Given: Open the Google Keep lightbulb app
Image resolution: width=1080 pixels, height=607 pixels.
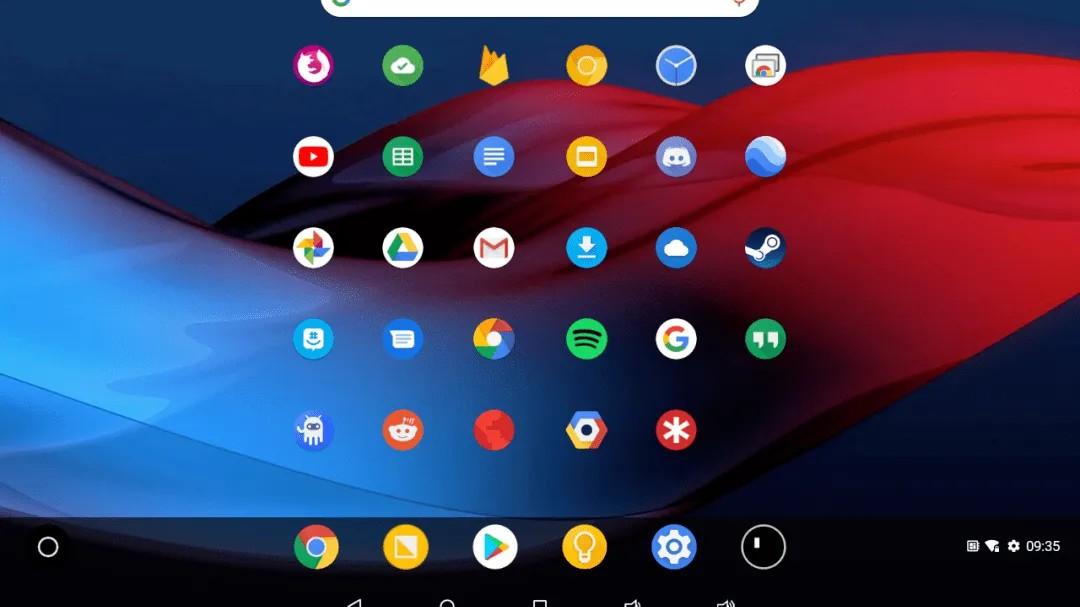Looking at the screenshot, I should pyautogui.click(x=585, y=547).
